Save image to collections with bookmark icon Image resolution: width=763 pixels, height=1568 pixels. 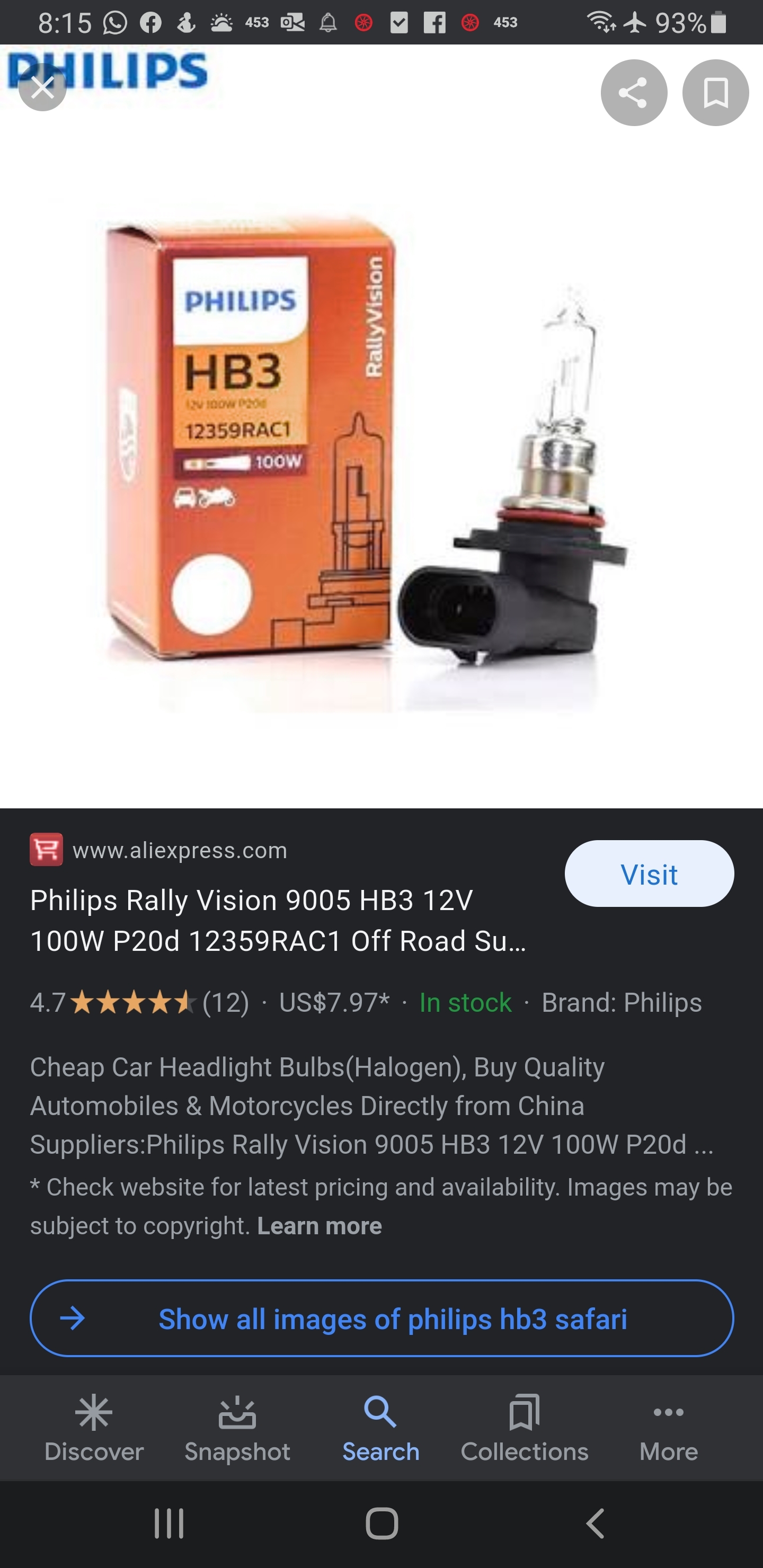coord(715,93)
